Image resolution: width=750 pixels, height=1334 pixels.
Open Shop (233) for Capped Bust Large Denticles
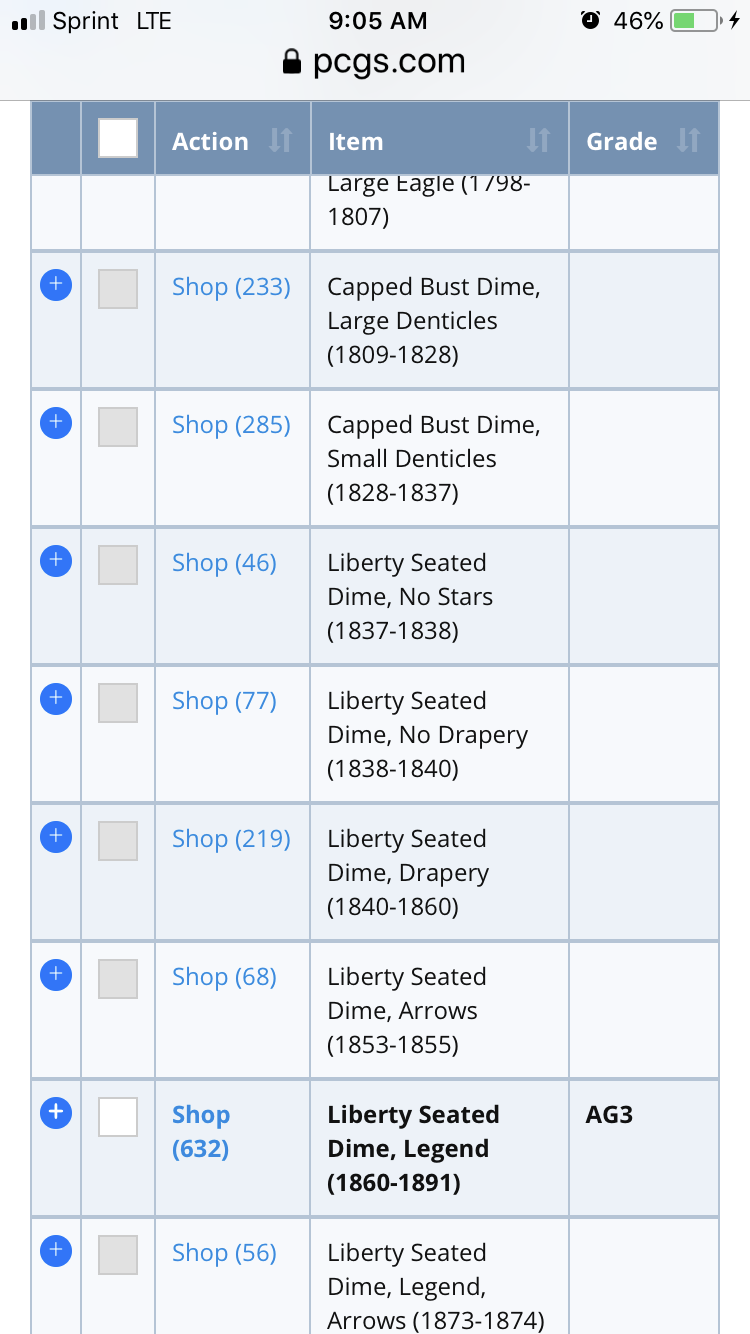pos(231,287)
